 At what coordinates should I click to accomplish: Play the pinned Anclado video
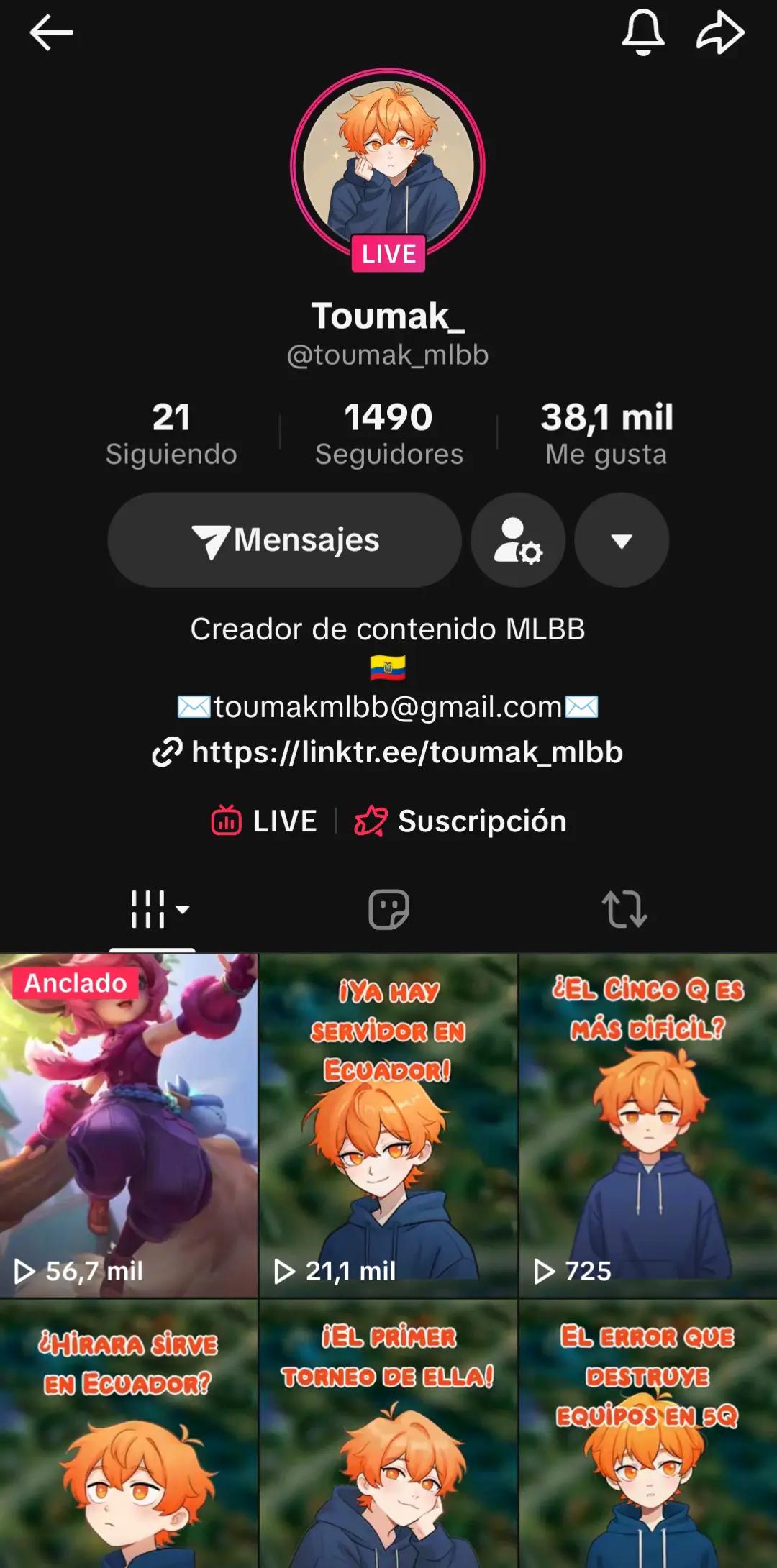tap(129, 1125)
